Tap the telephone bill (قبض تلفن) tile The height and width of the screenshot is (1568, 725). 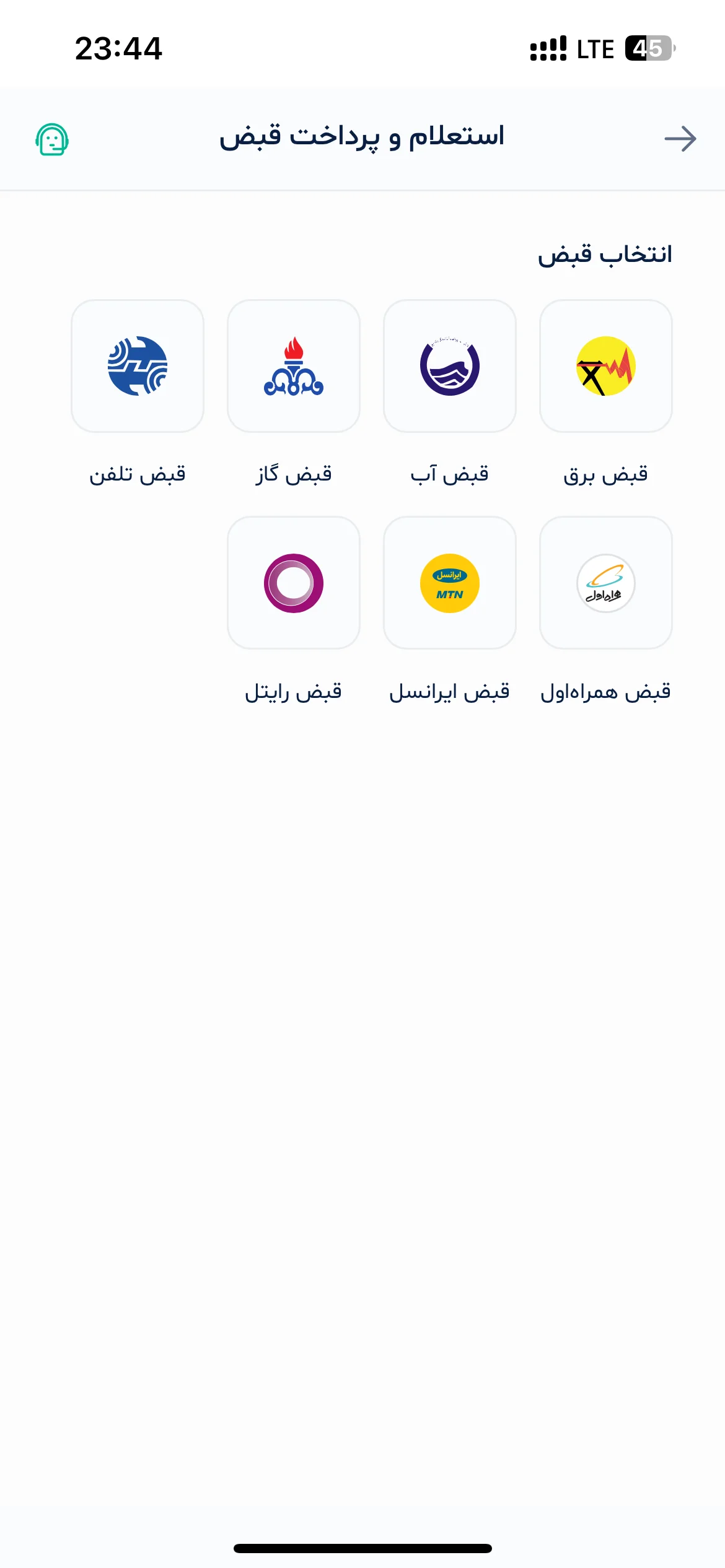pos(138,366)
